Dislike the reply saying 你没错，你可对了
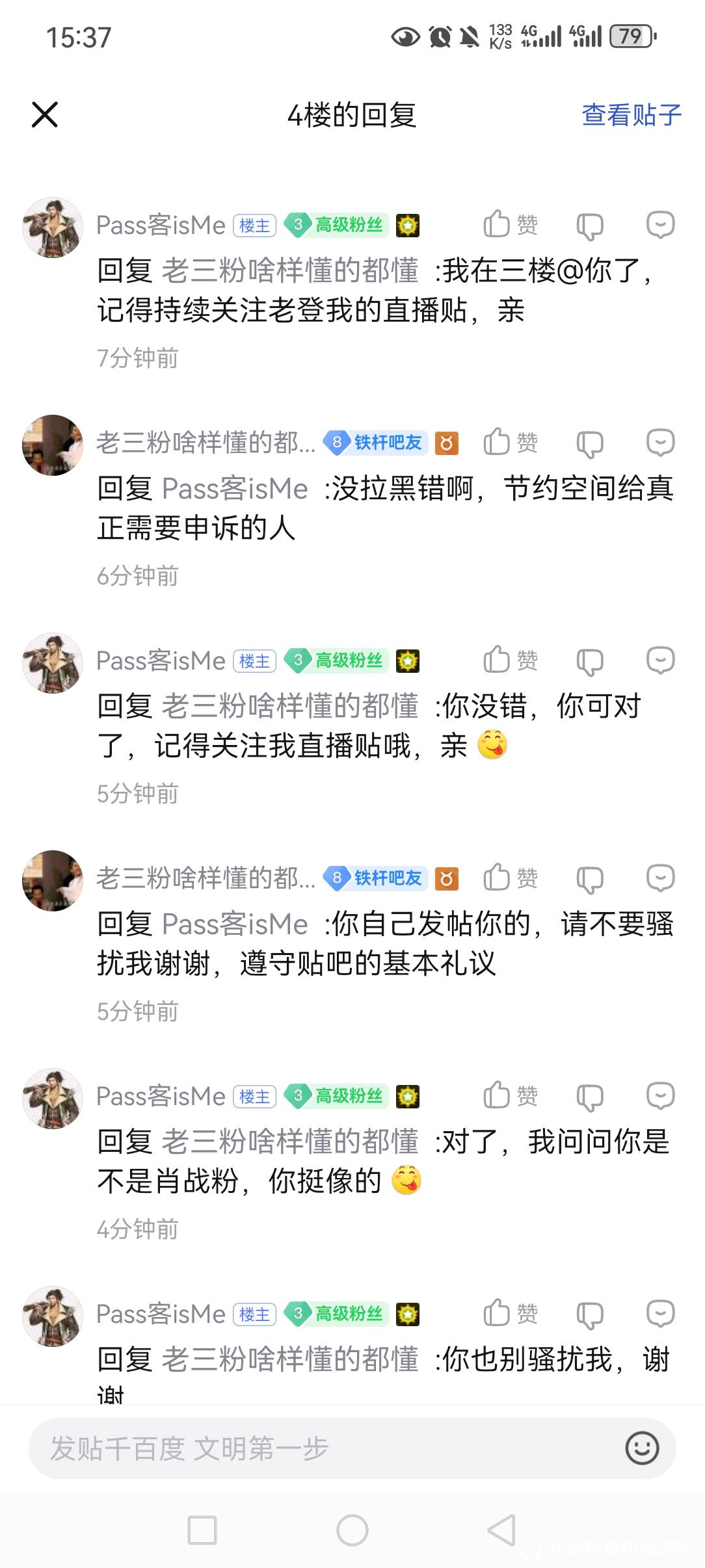Viewport: 705px width, 1568px height. 590,662
